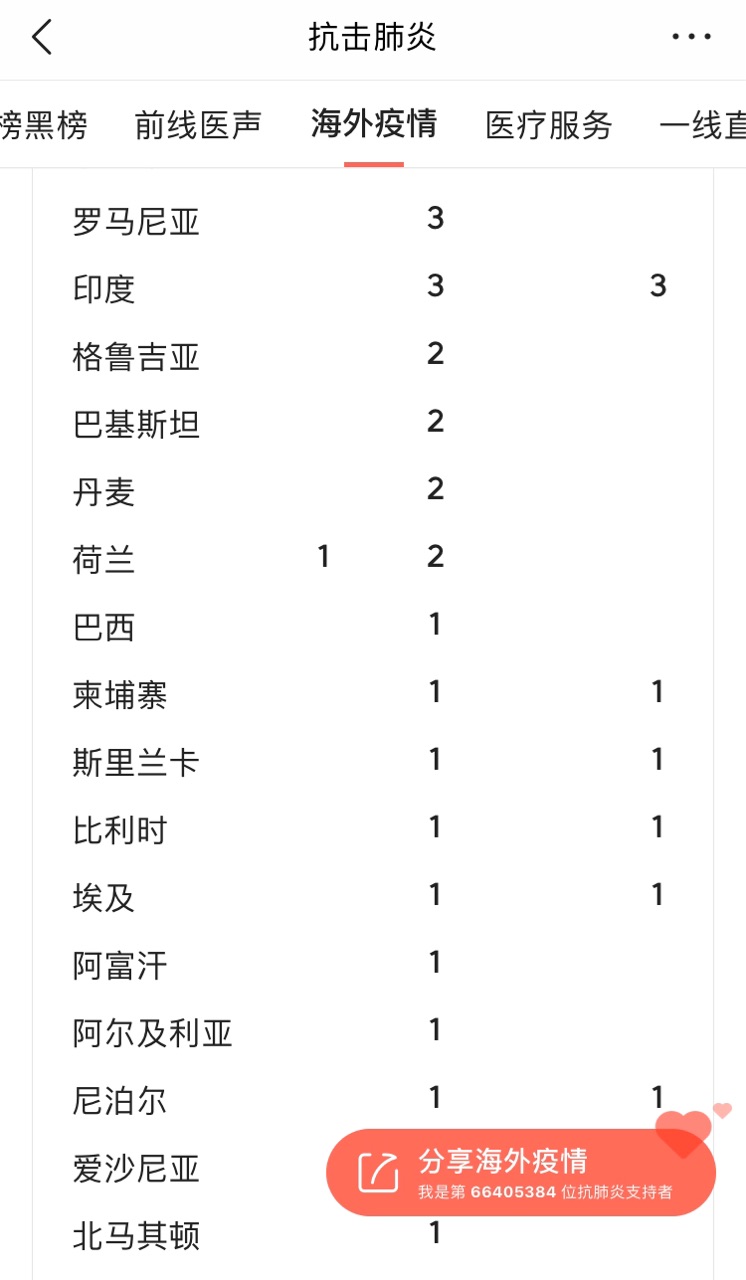Switch to the 前线医声 tab
Viewport: 746px width, 1280px height.
(x=198, y=125)
